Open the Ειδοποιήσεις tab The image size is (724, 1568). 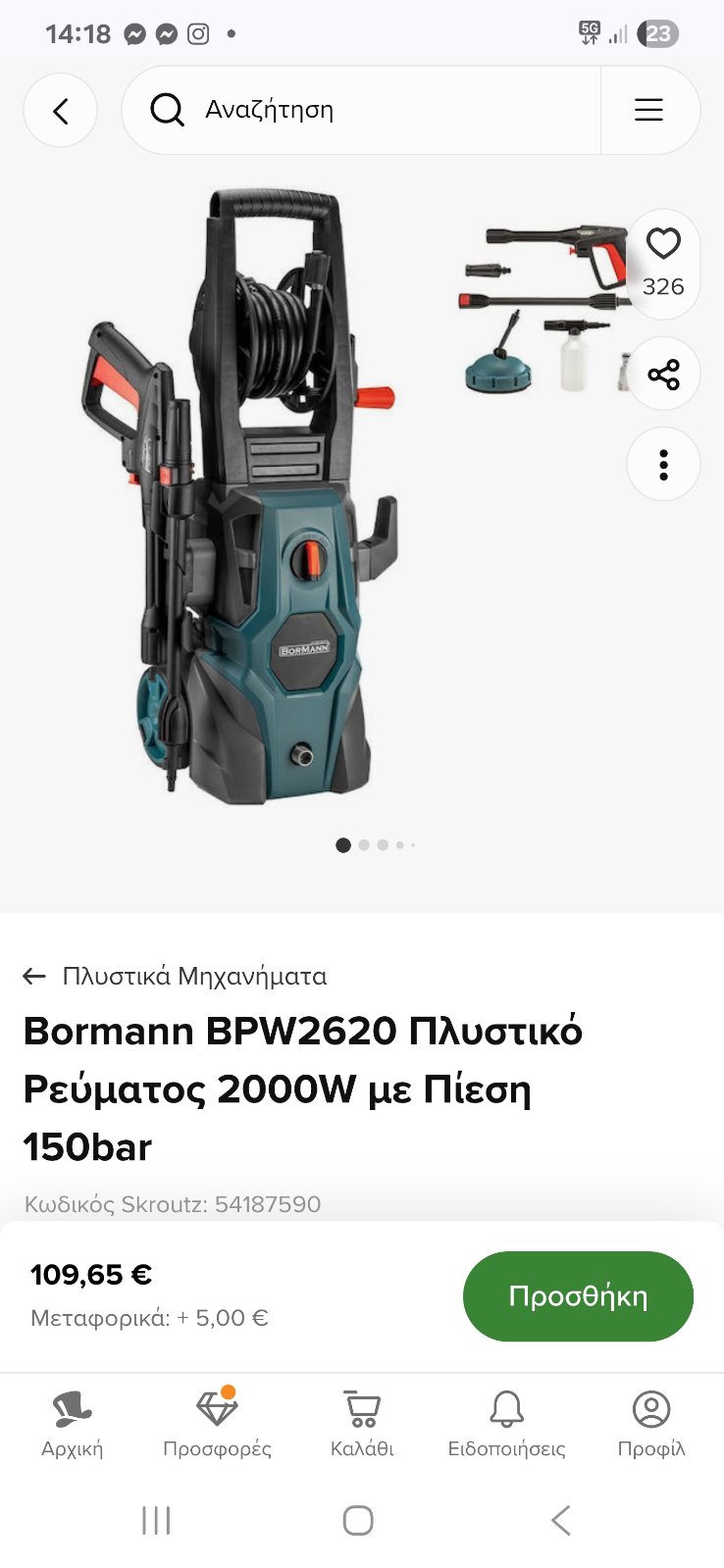[506, 1424]
